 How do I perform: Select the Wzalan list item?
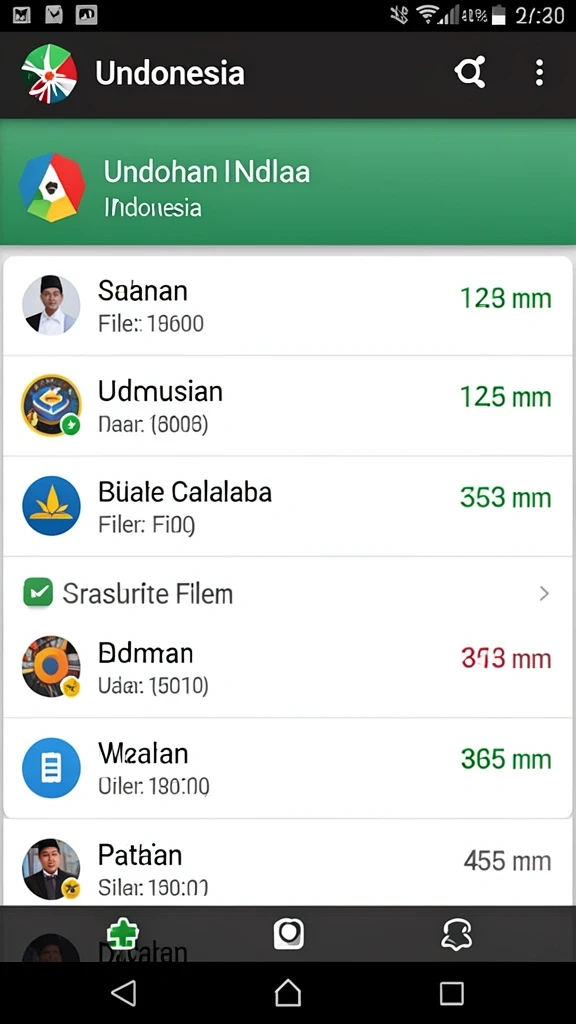pos(288,768)
